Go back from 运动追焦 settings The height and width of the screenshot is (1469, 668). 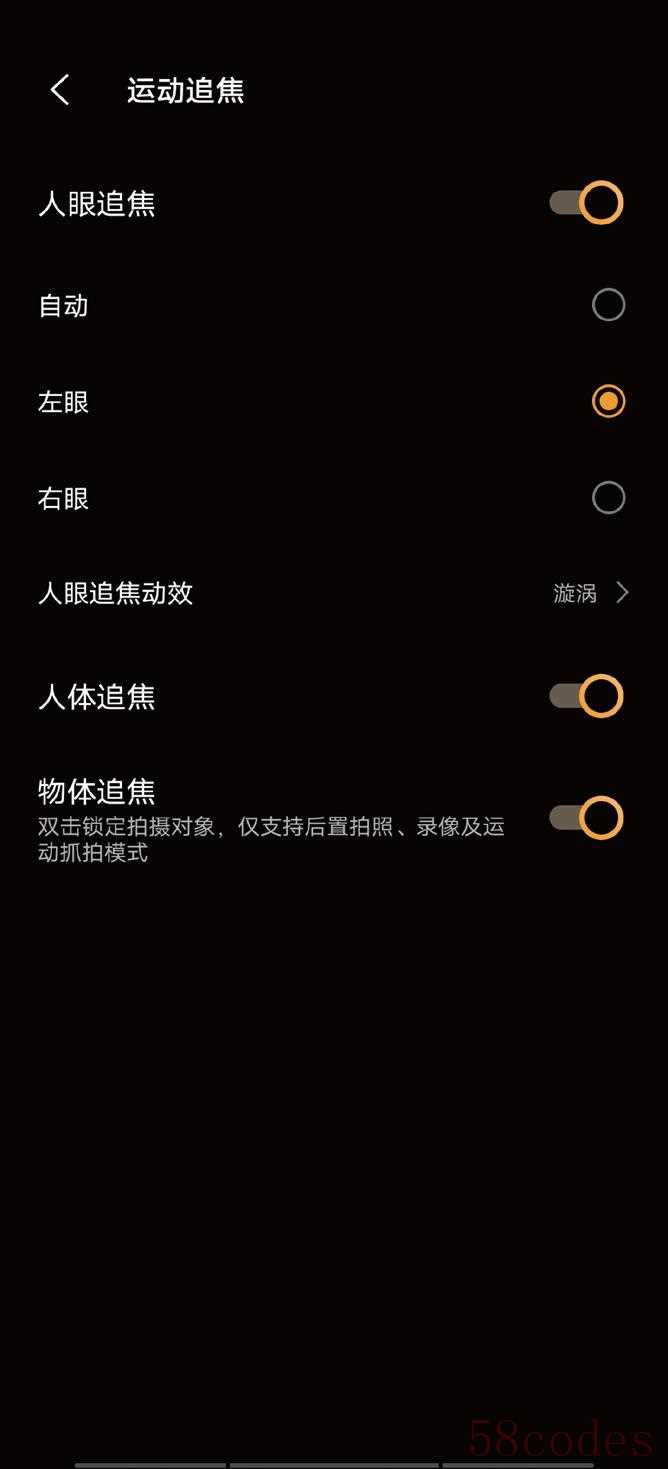[60, 90]
